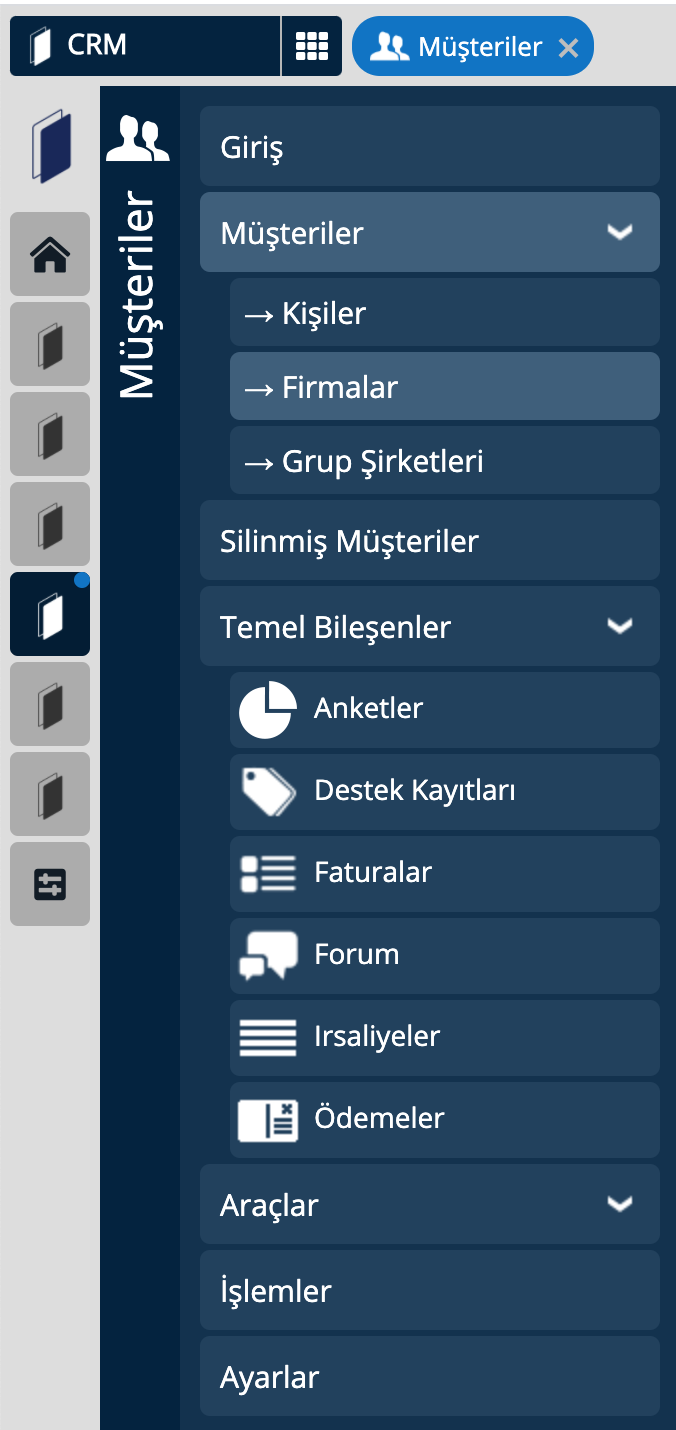
Task: Open Irsaliyeler
Action: tap(445, 1038)
